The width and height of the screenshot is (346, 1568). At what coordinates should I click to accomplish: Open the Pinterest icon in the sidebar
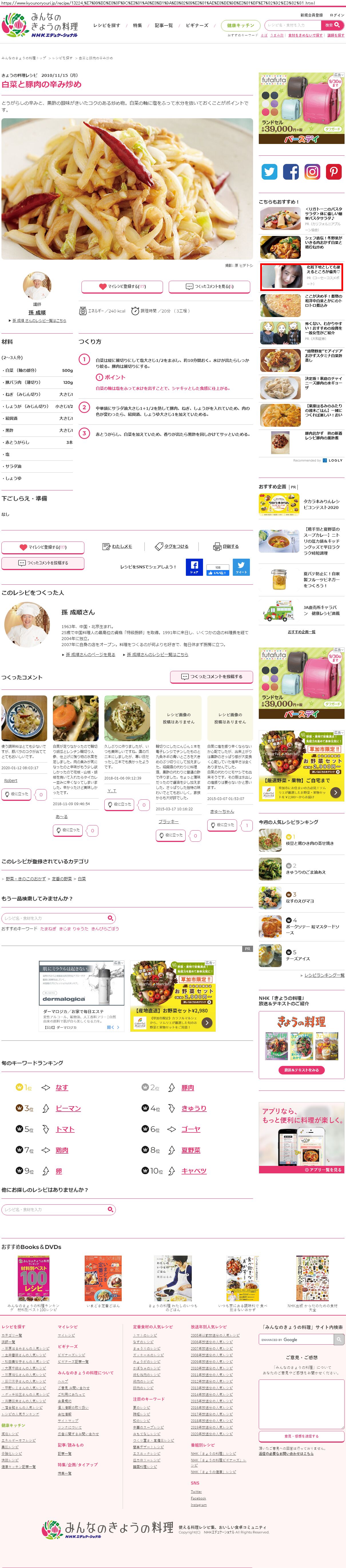[333, 172]
